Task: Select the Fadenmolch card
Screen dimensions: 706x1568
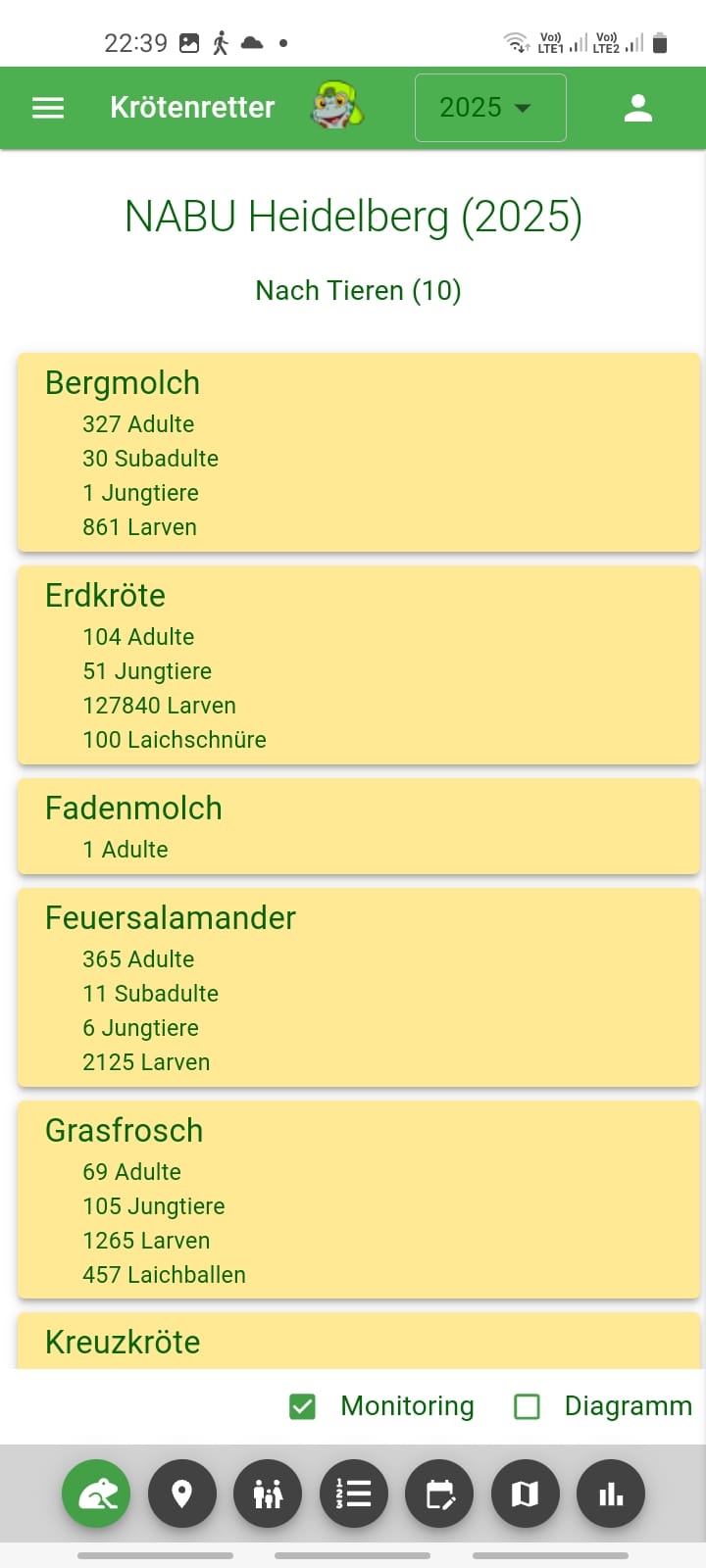Action: [359, 826]
